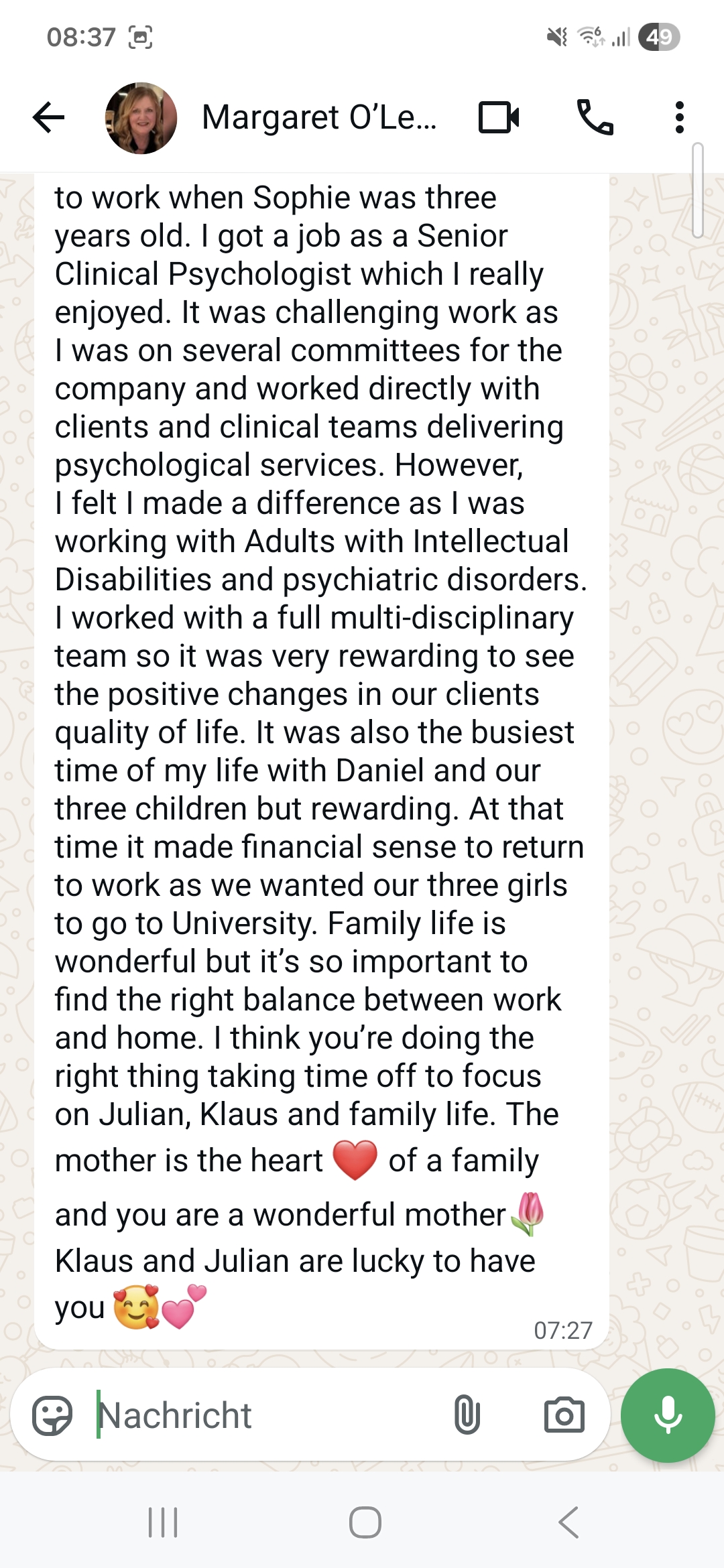Attach a file with the paperclip
724x1568 pixels.
click(x=467, y=1415)
